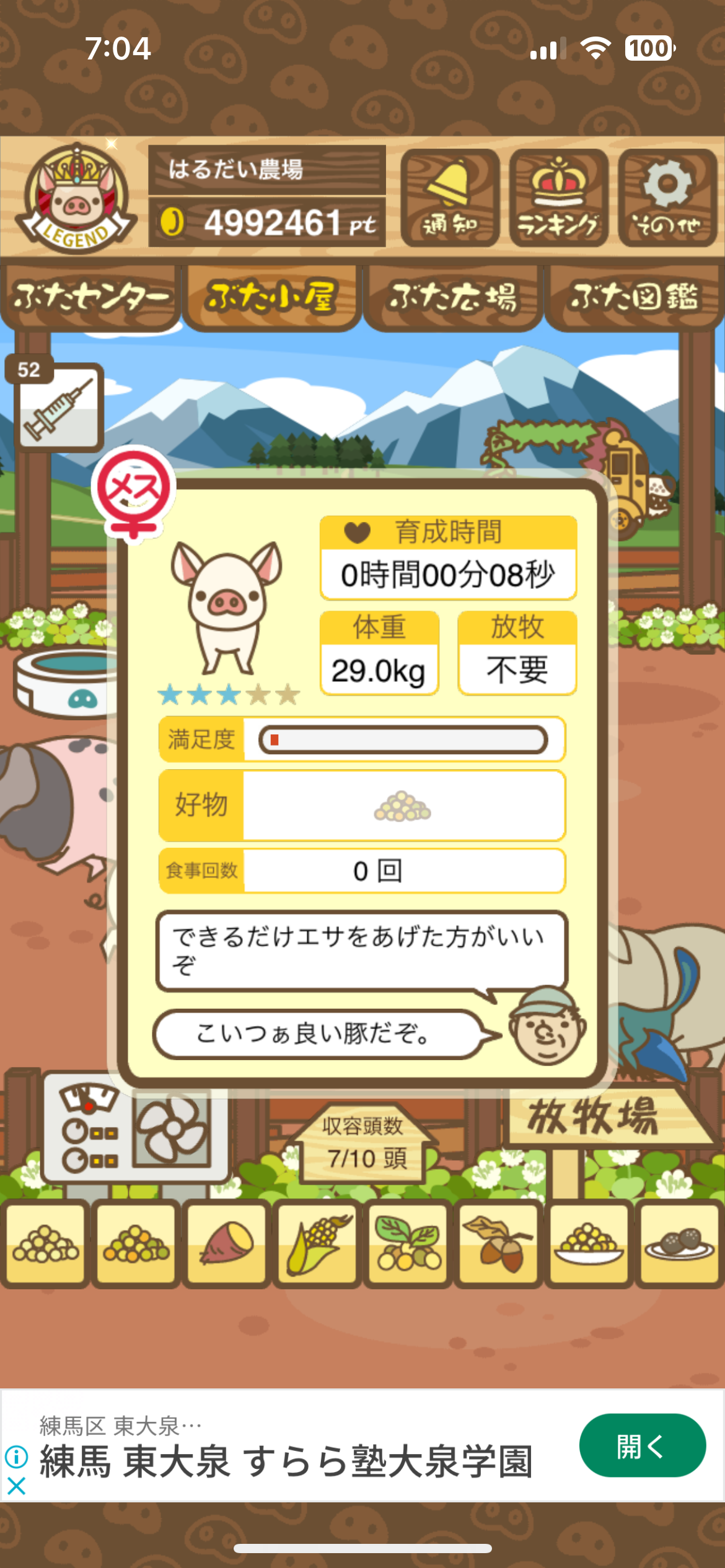
Task: Open the その他 settings gear
Action: click(x=667, y=198)
